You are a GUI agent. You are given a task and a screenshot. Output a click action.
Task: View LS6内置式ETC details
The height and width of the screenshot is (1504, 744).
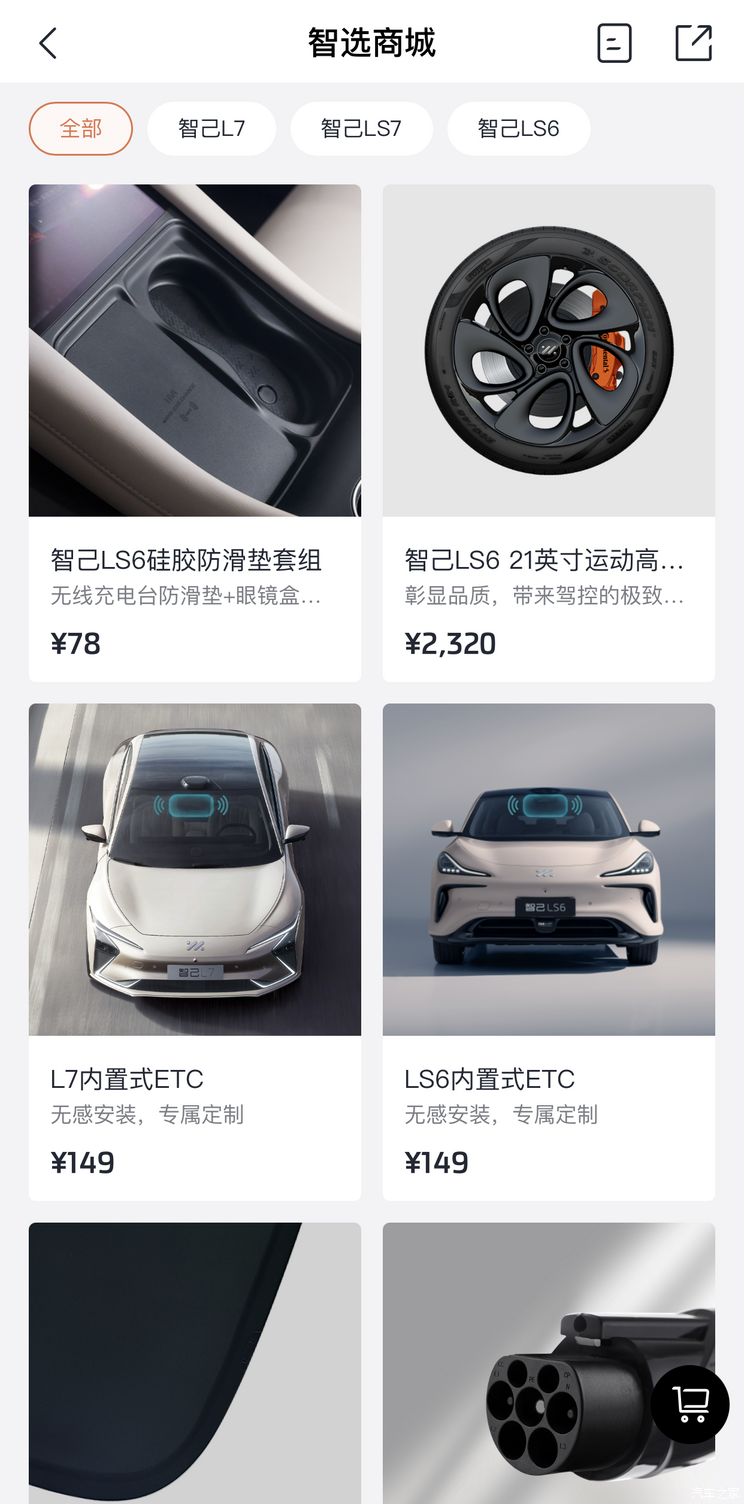pos(549,951)
